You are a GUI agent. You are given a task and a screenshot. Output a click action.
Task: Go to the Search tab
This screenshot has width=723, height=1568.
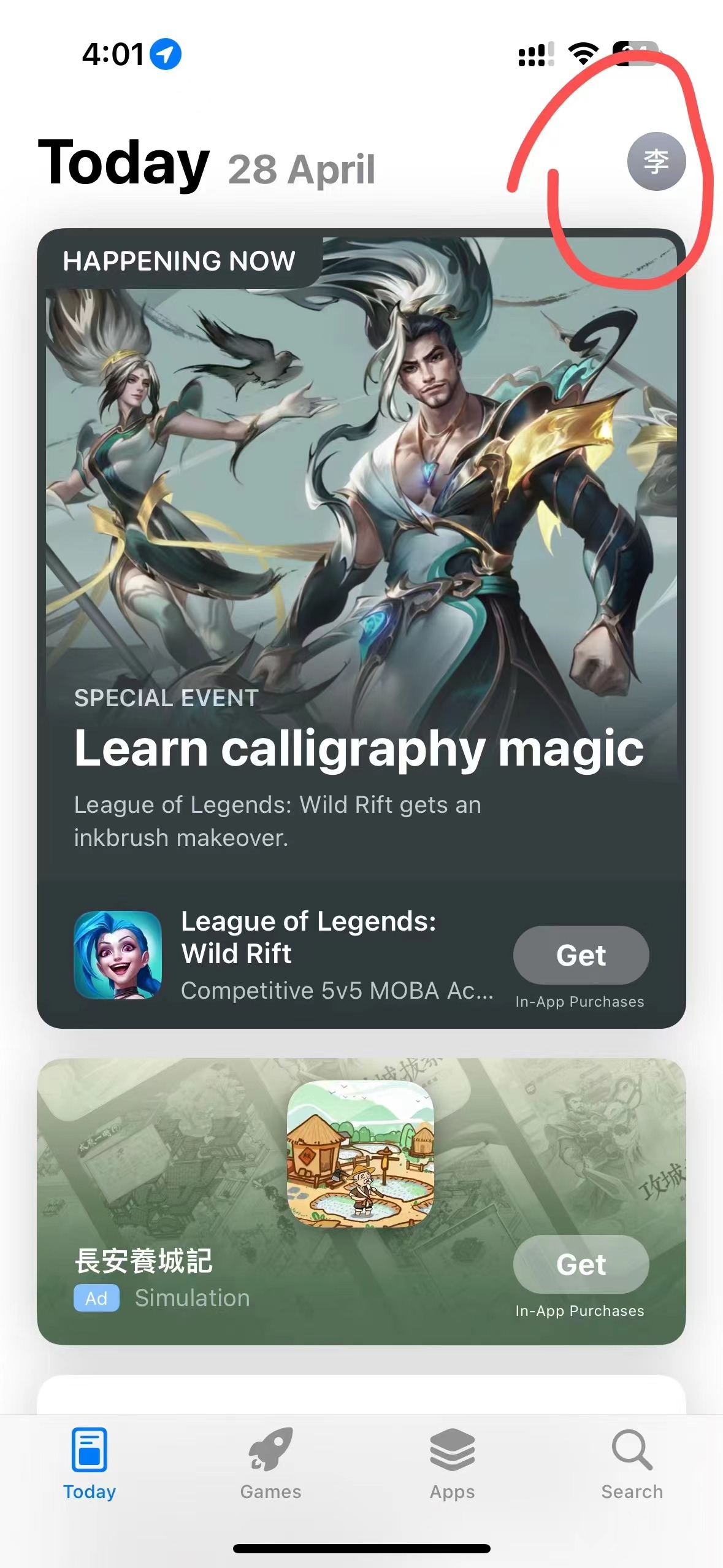[632, 1463]
